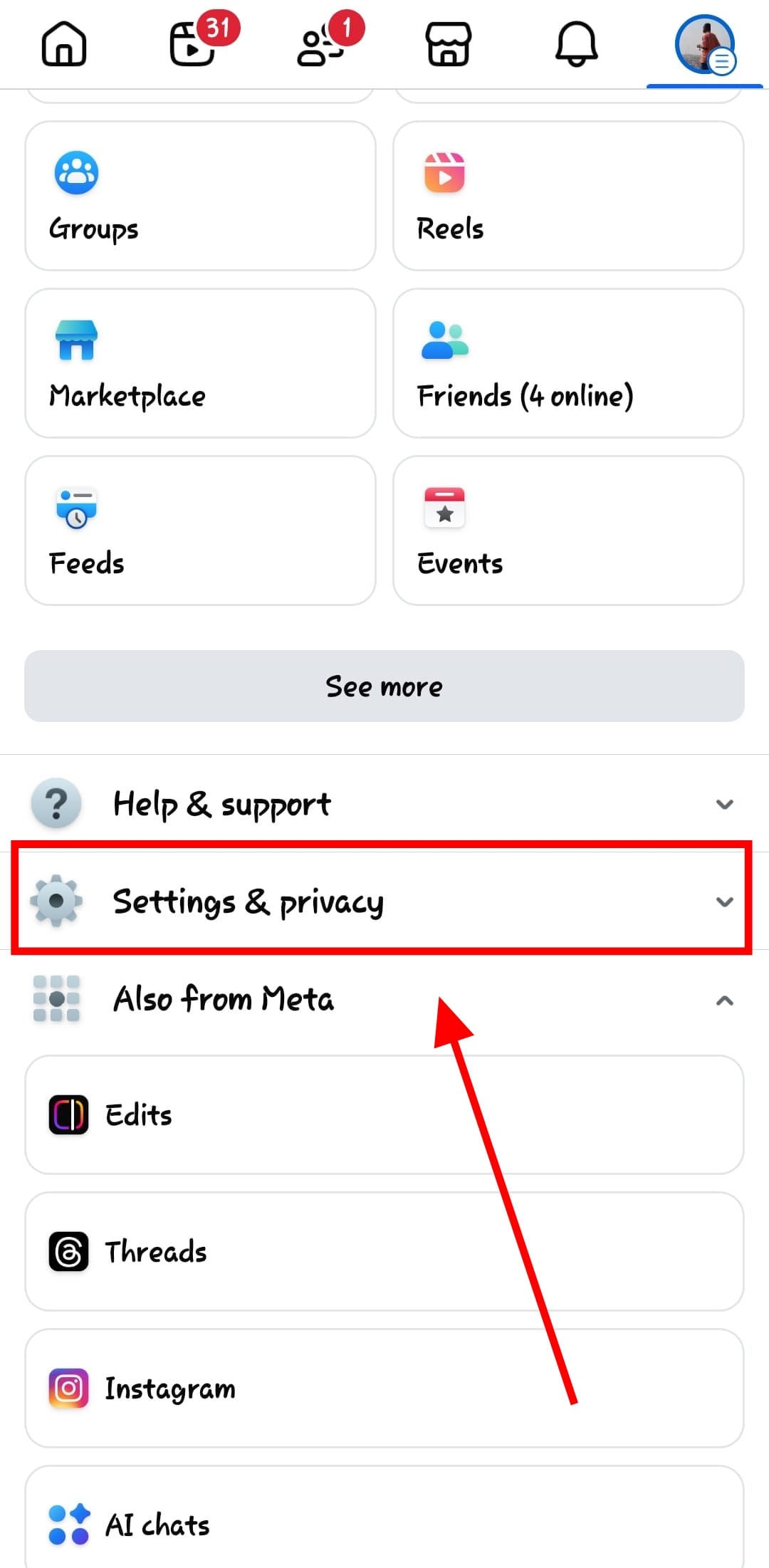The height and width of the screenshot is (1568, 769).
Task: Tap the profile picture menu tab
Action: pos(704,44)
